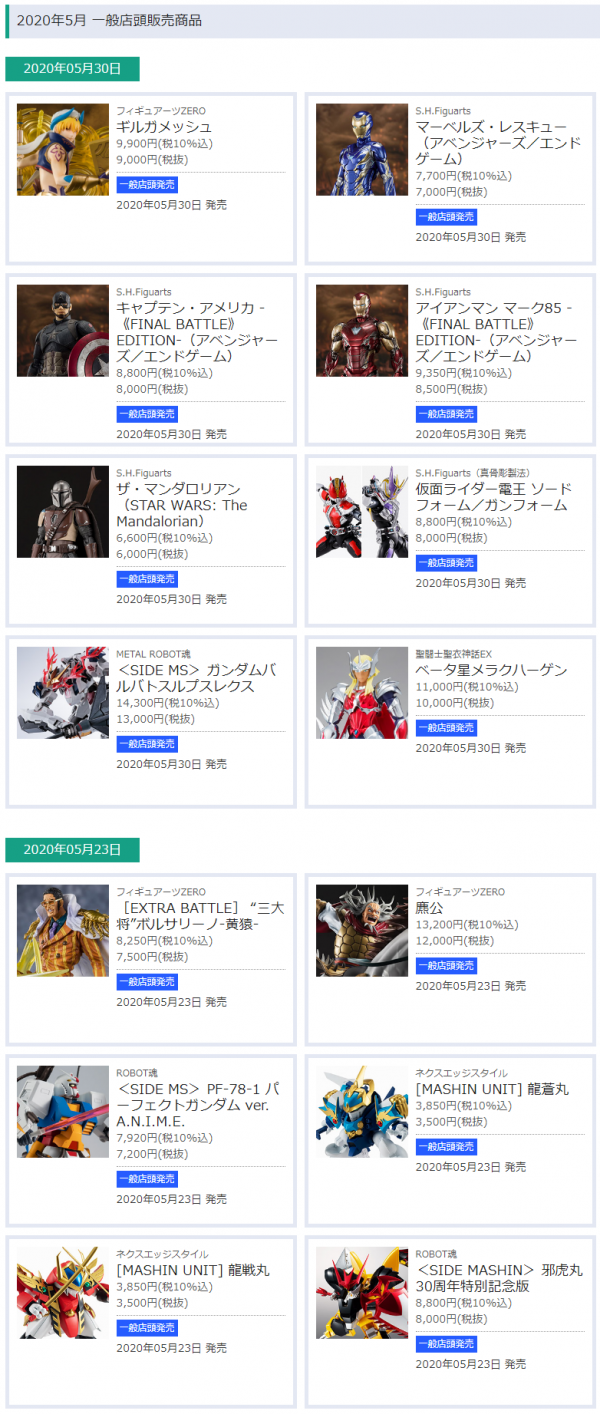Select the 龍蒼丸 MASHIN UNIT card
Image resolution: width=600 pixels, height=1414 pixels.
[492, 1089]
